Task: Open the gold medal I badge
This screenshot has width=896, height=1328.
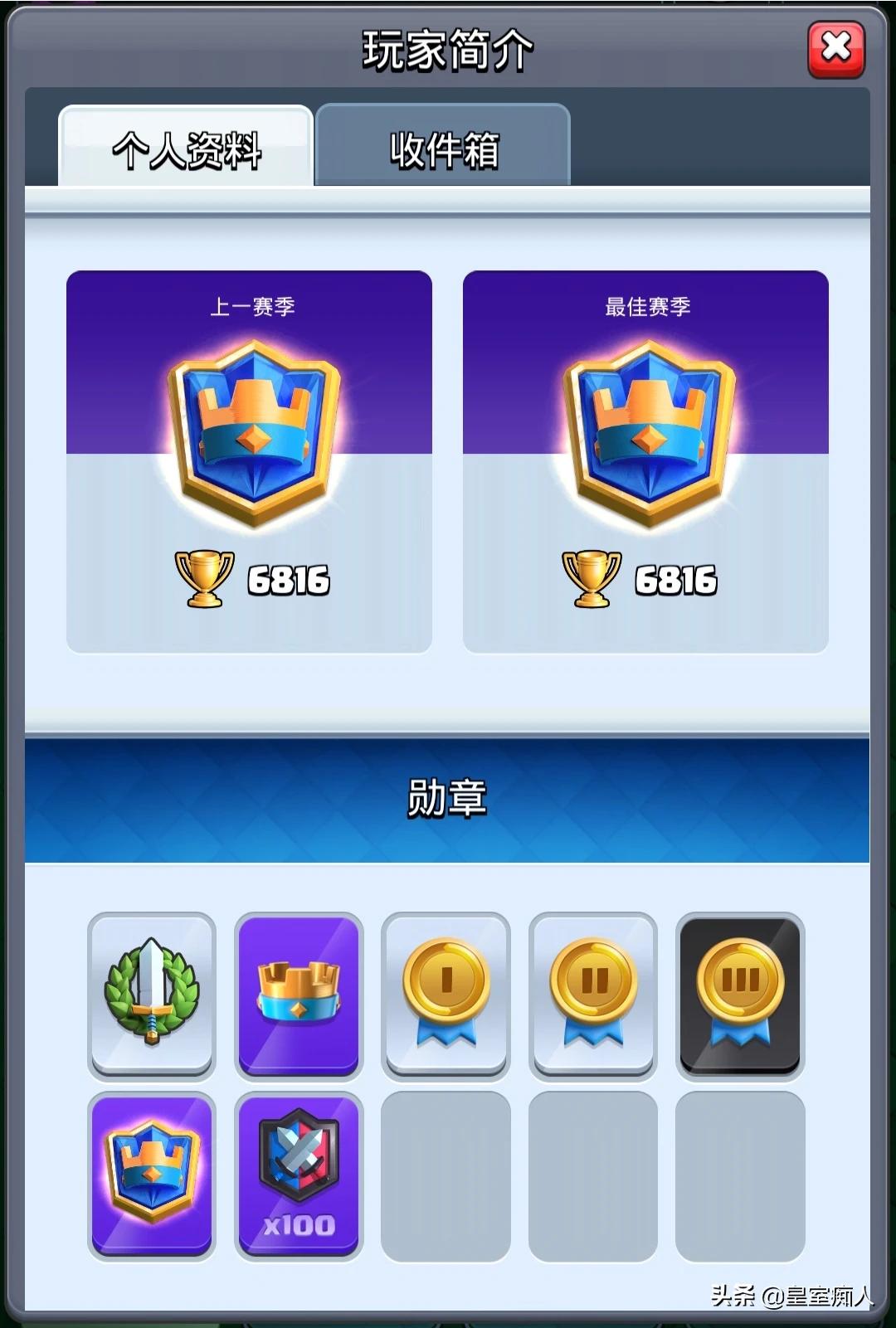Action: click(x=446, y=994)
